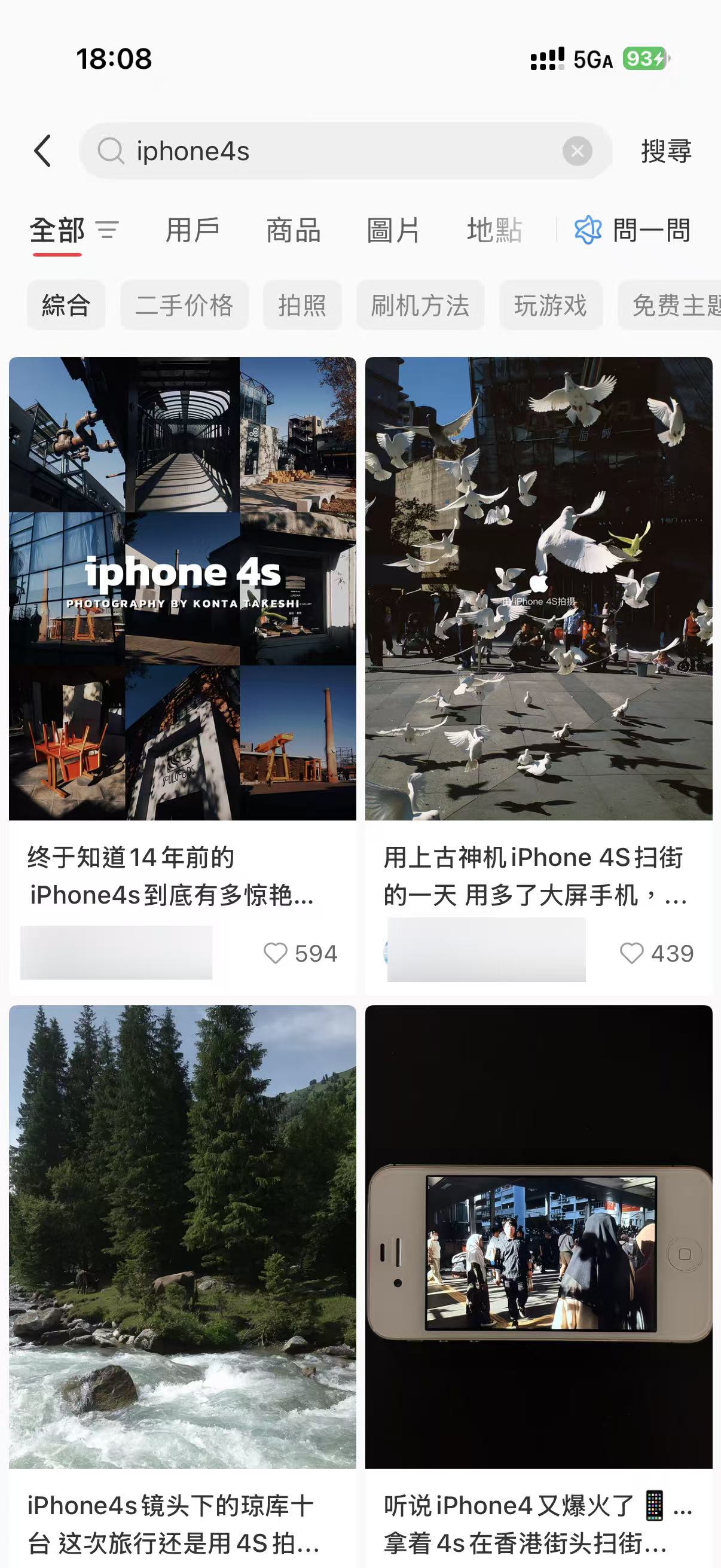The height and width of the screenshot is (1568, 721).
Task: Tap the back arrow to exit search
Action: pyautogui.click(x=42, y=151)
